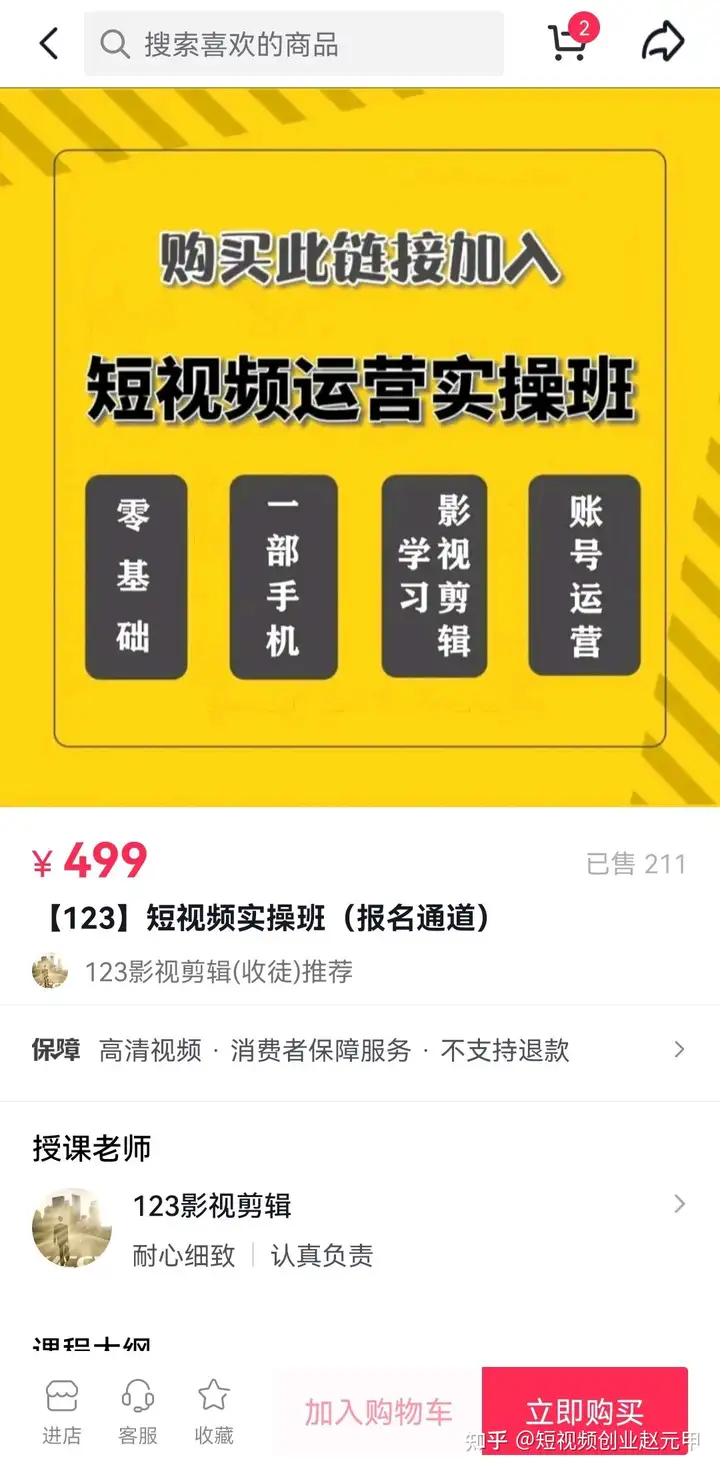Viewport: 720px width, 1471px height.
Task: Open the 123影视剪辑(收徒) recommender profile
Action: coord(194,972)
